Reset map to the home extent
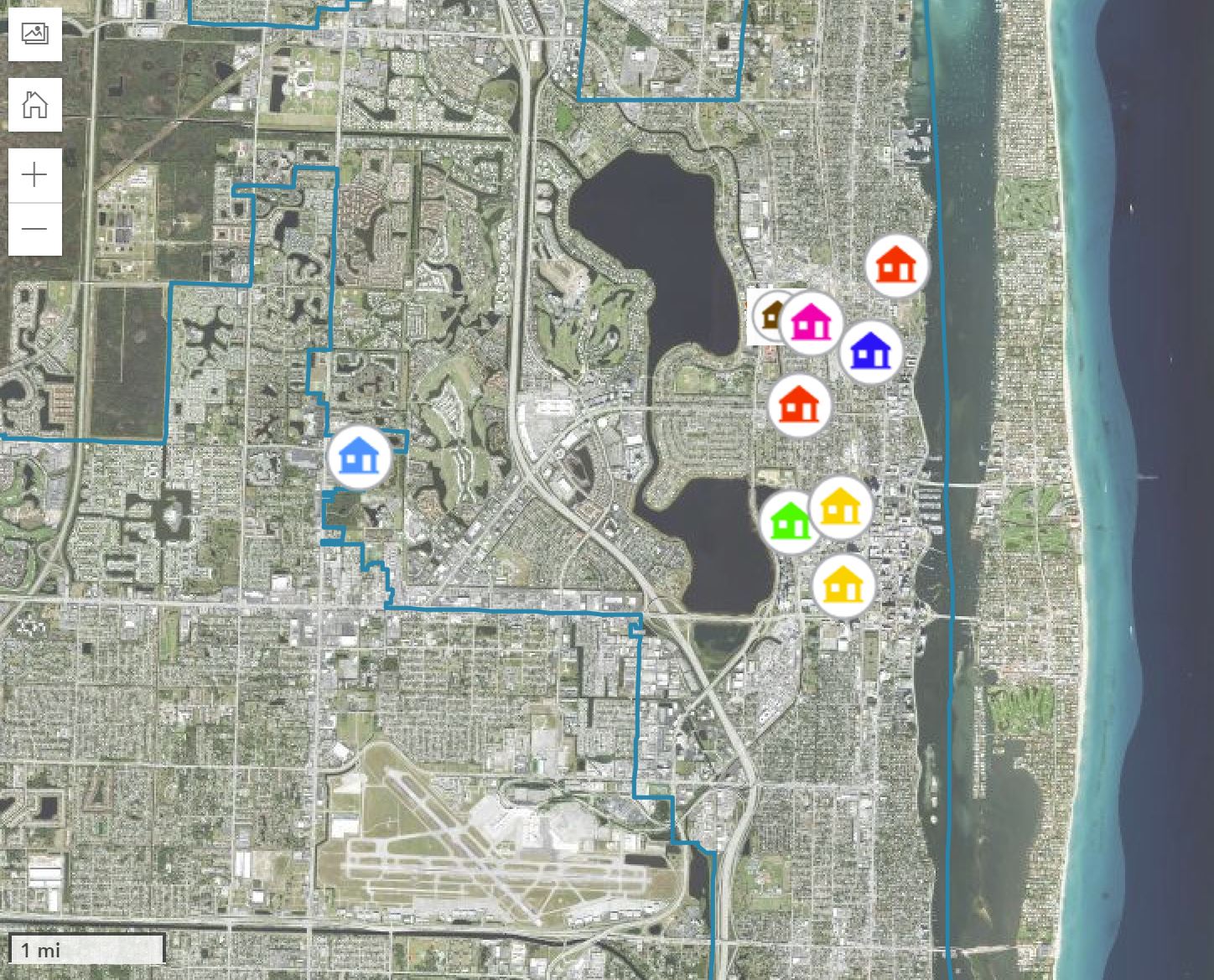Image resolution: width=1214 pixels, height=980 pixels. 34,105
